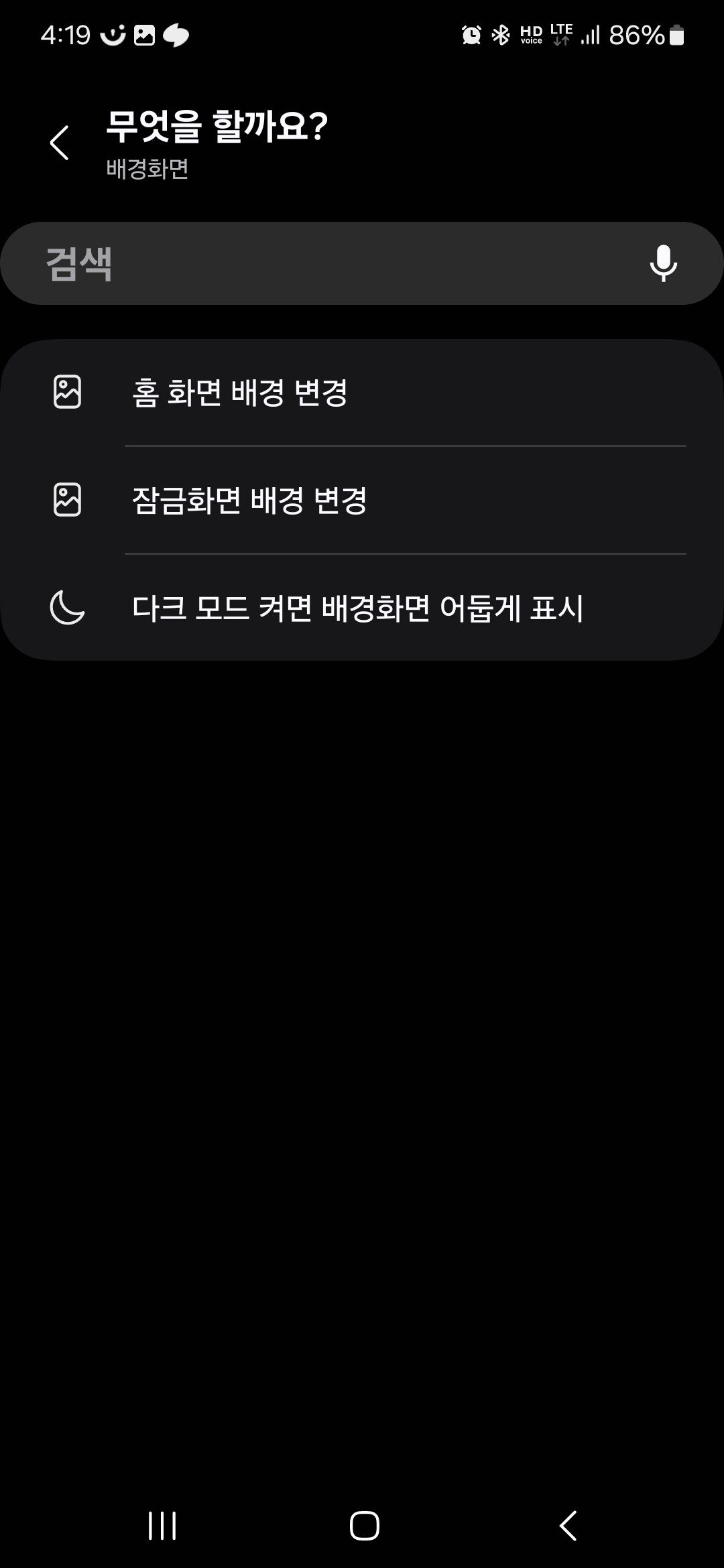
Task: Open recent apps from the navigation bar
Action: tap(162, 1526)
